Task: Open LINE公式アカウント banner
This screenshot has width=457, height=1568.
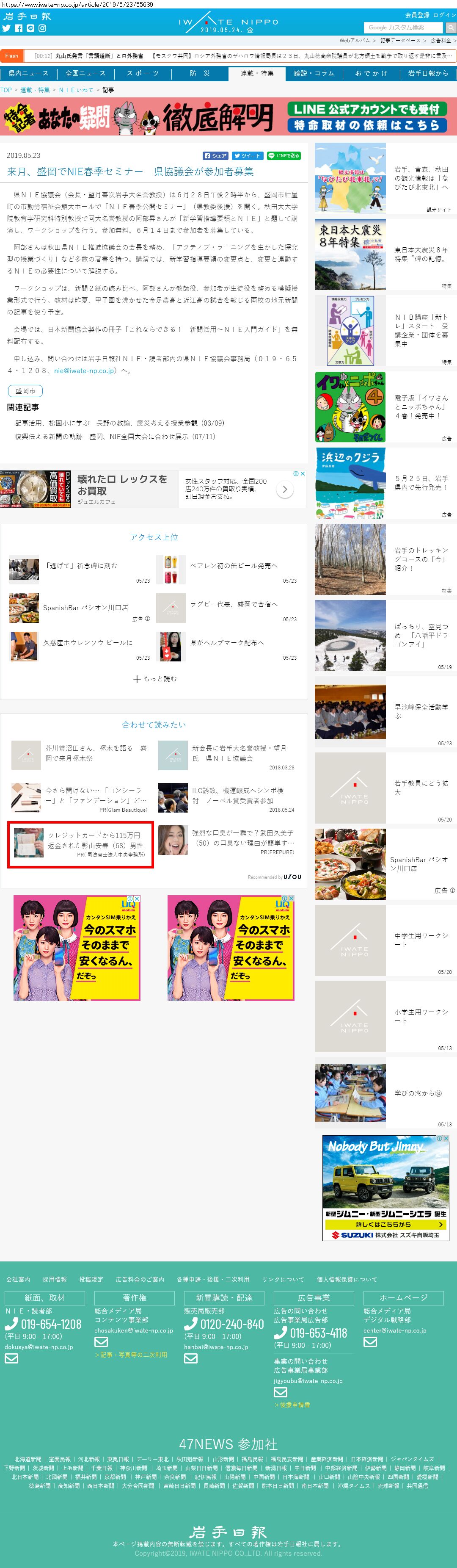Action: click(x=368, y=117)
